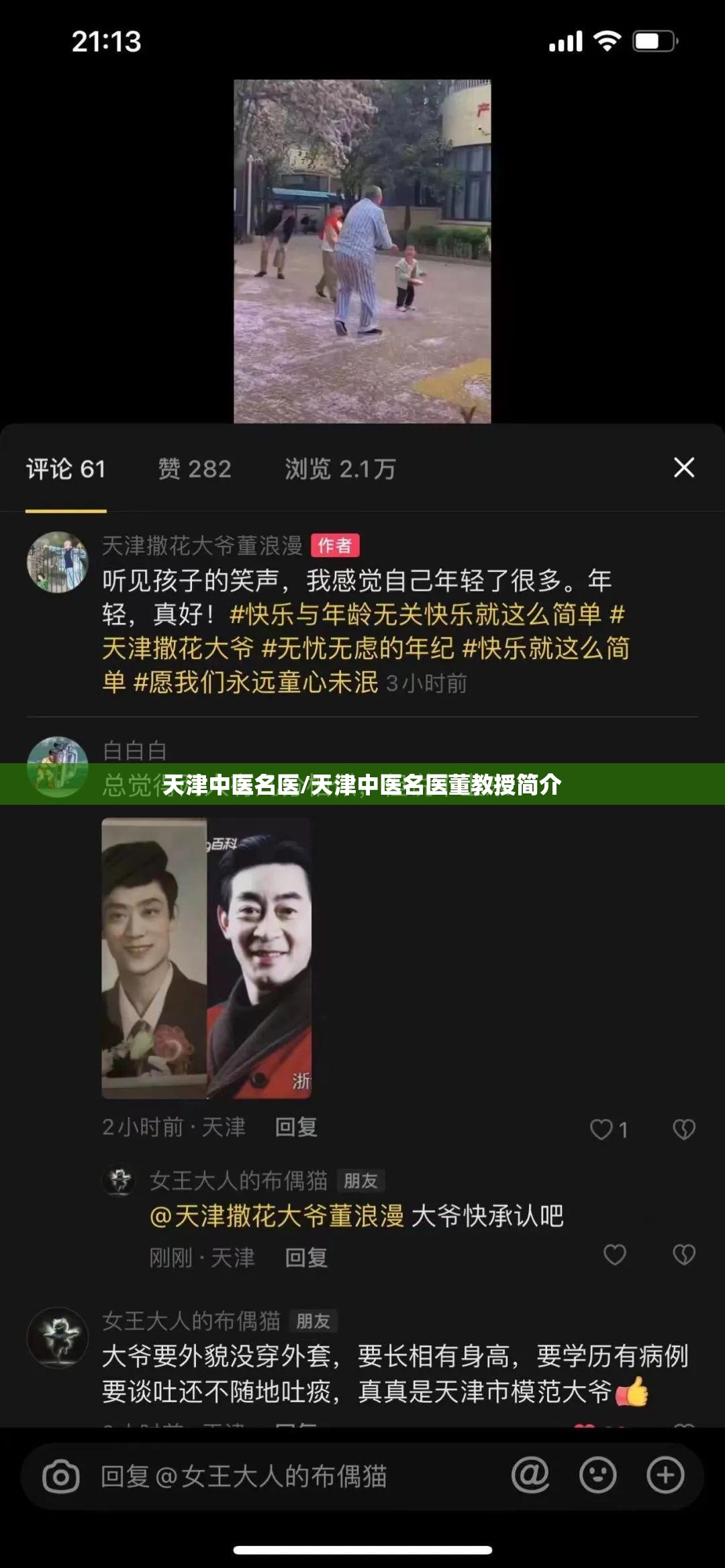Open the plus attachment options
This screenshot has height=1568, width=725.
pos(665,1475)
